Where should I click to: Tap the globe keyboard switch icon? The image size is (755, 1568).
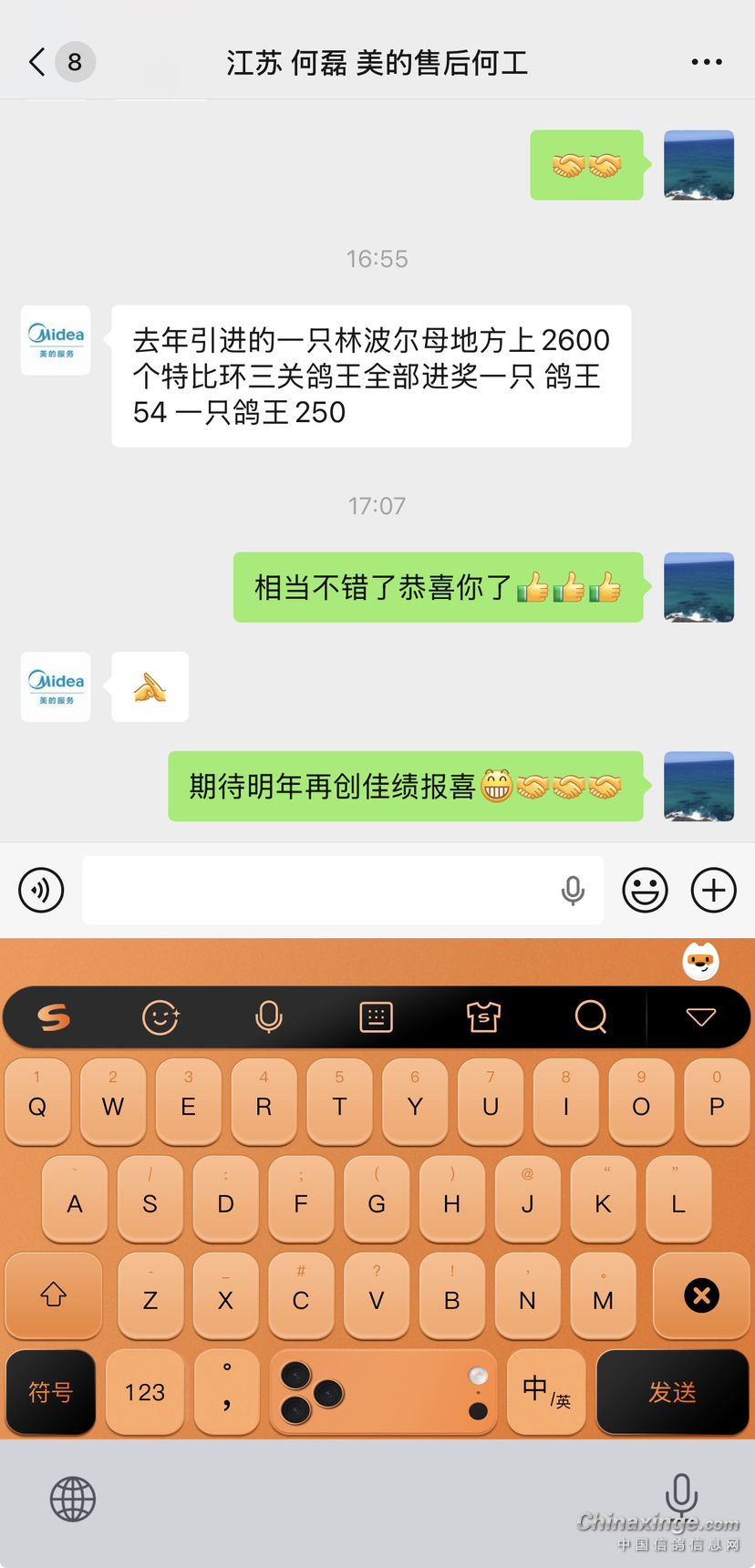tap(73, 1499)
